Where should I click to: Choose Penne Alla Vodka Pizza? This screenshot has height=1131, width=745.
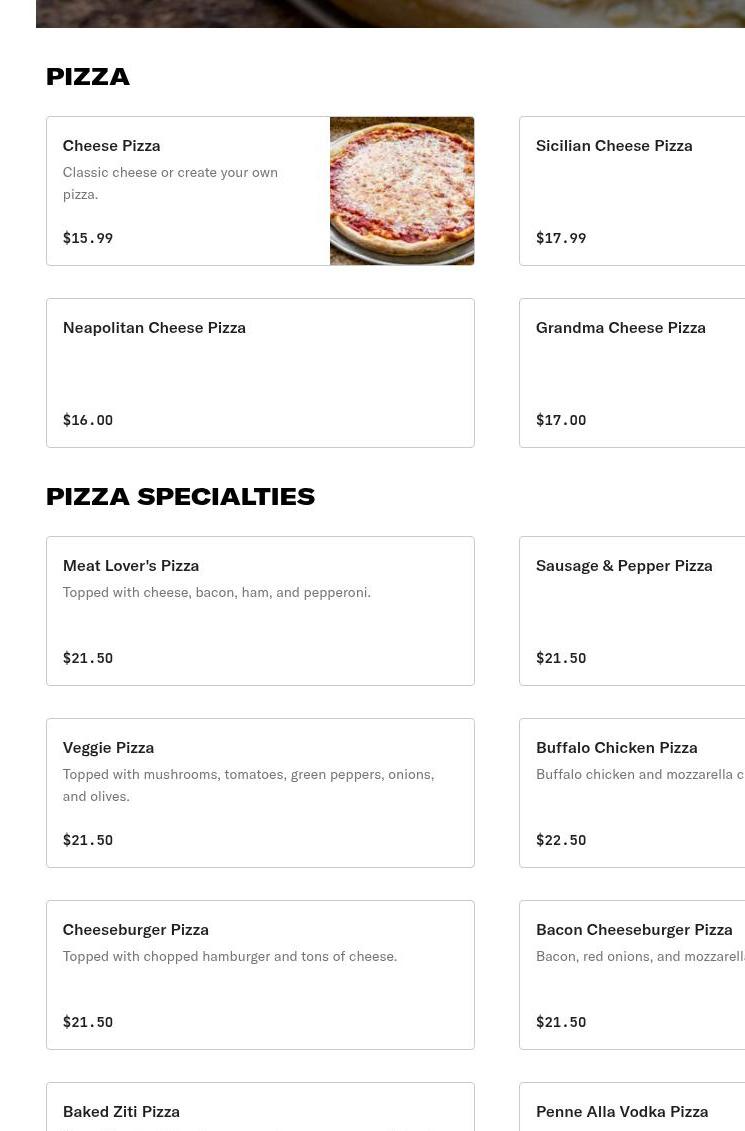(632, 1109)
